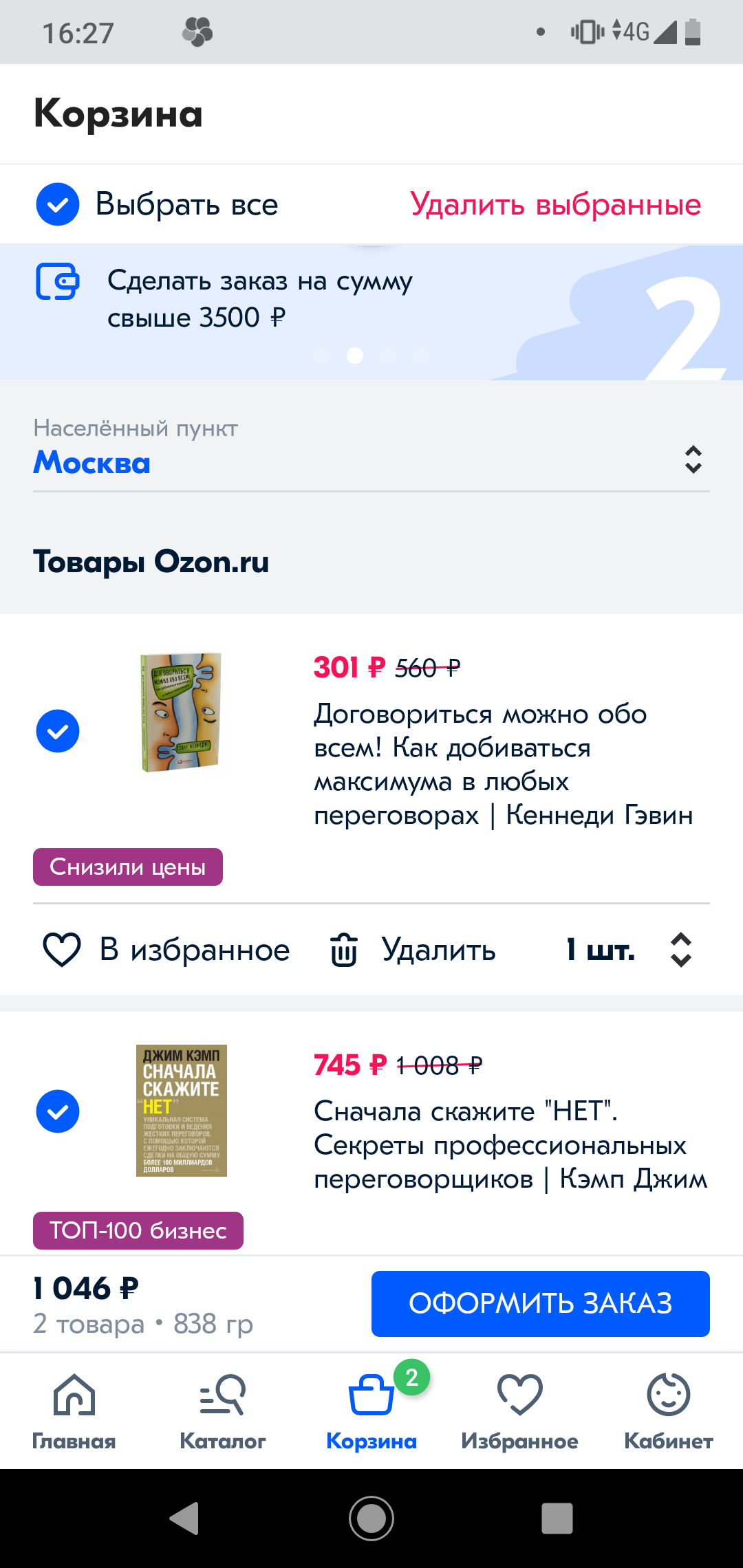This screenshot has height=1568, width=743.
Task: Open the "Договориться можно обо всем!" book cover
Action: point(181,712)
